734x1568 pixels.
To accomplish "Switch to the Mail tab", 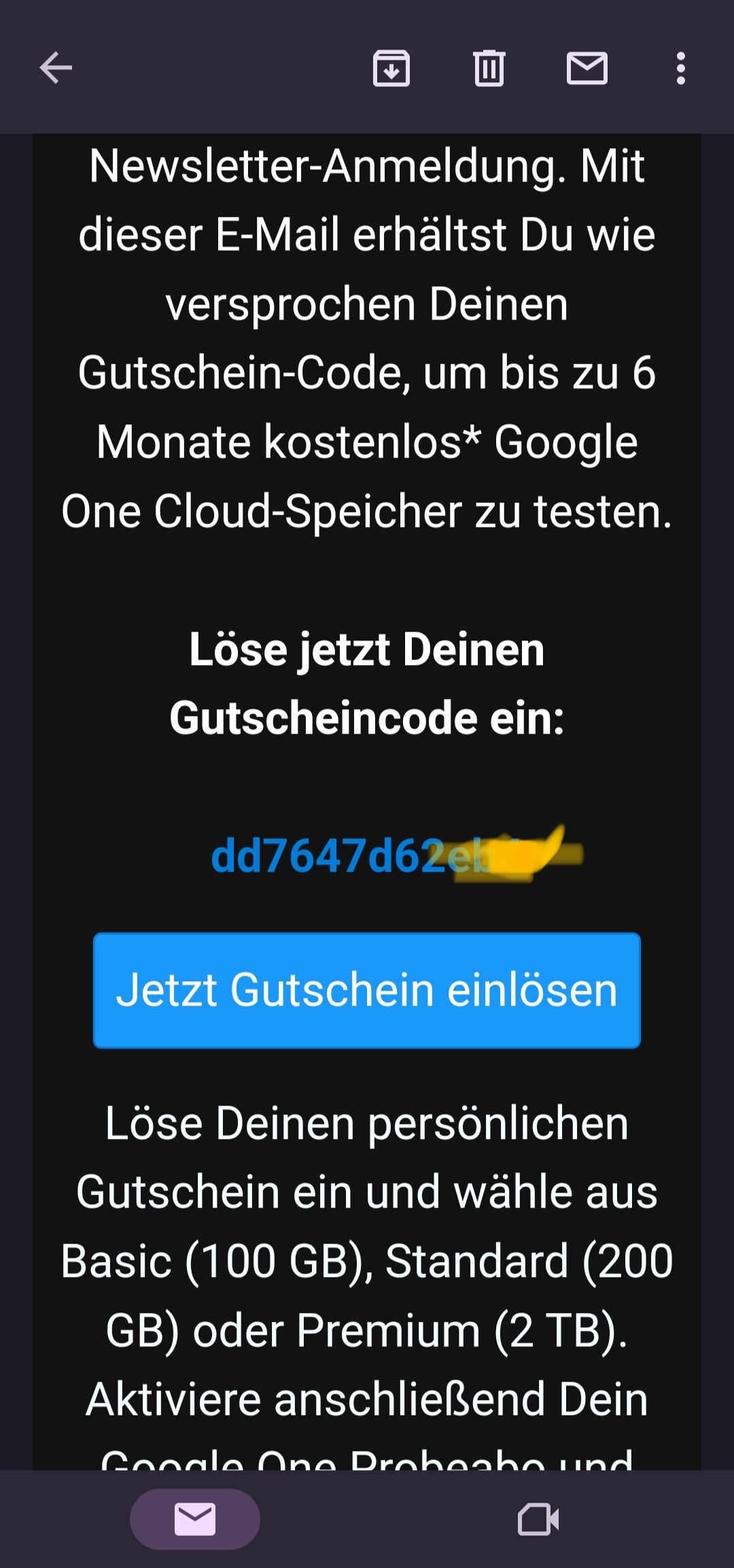I will [x=195, y=1519].
